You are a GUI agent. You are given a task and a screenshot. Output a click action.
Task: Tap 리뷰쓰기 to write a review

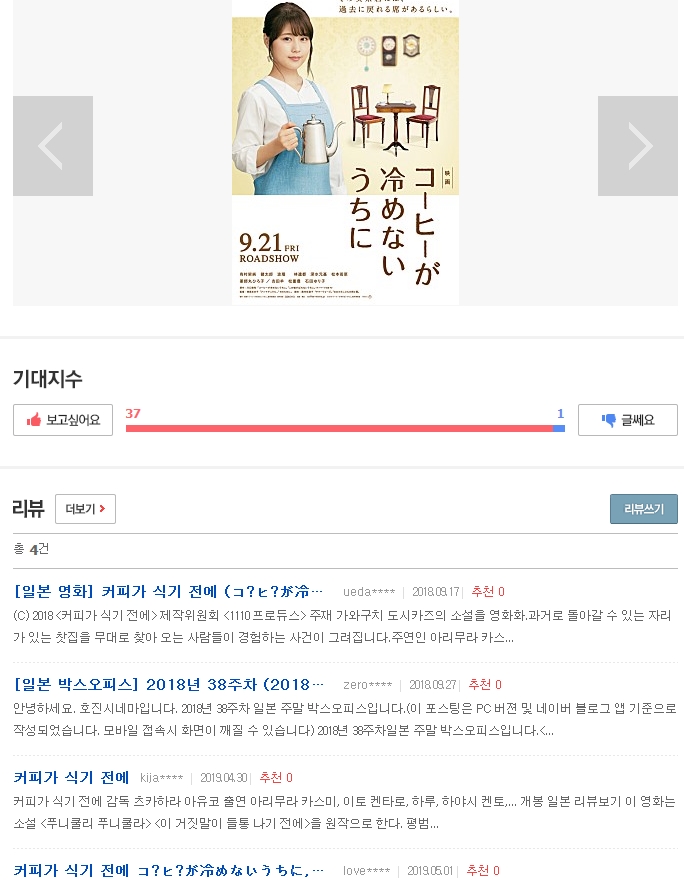point(643,509)
